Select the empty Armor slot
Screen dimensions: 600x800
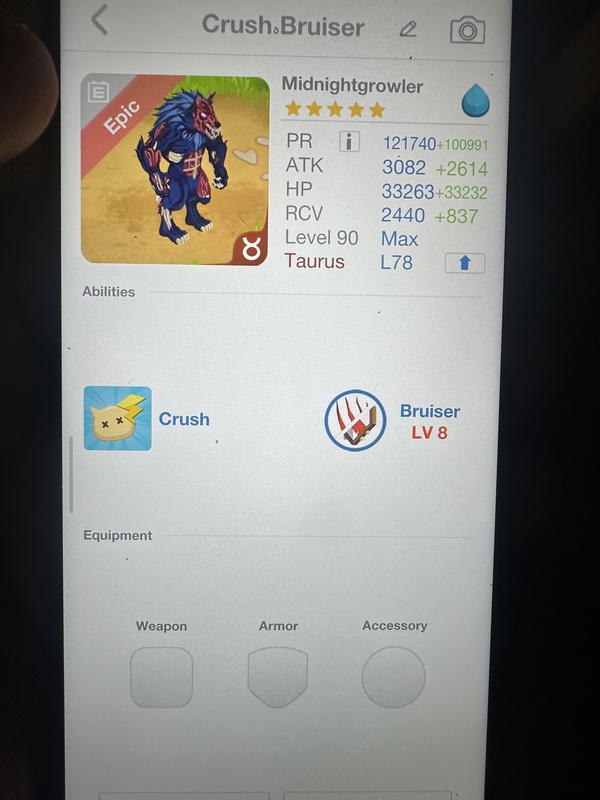(x=278, y=677)
